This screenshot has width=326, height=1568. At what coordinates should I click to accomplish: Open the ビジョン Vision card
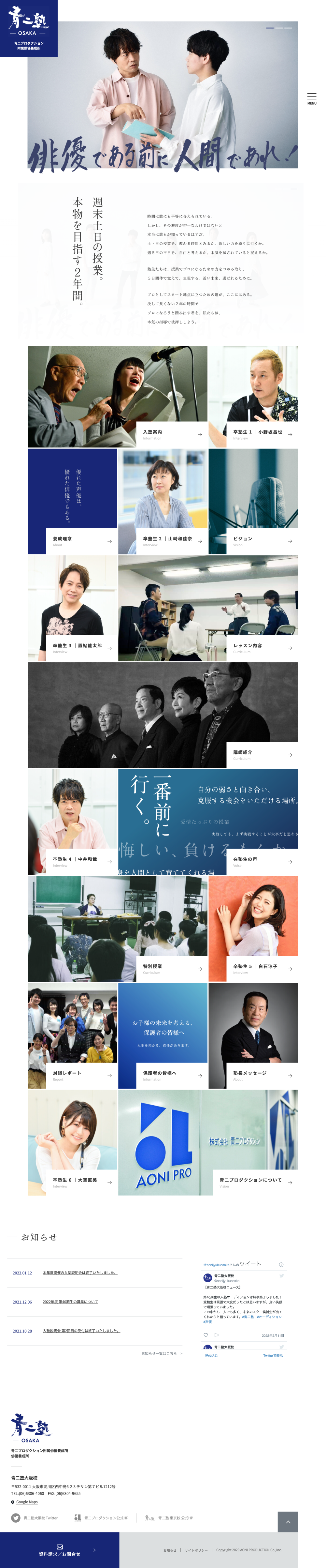pos(262,541)
